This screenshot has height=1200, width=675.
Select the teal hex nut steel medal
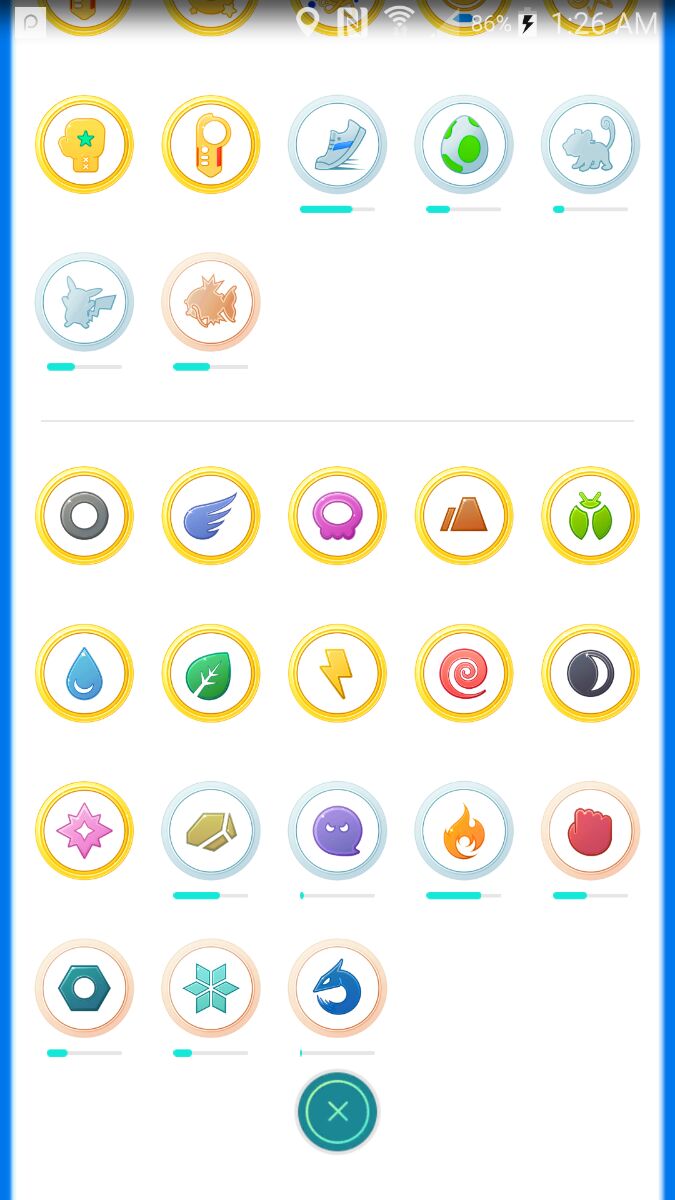(x=84, y=988)
